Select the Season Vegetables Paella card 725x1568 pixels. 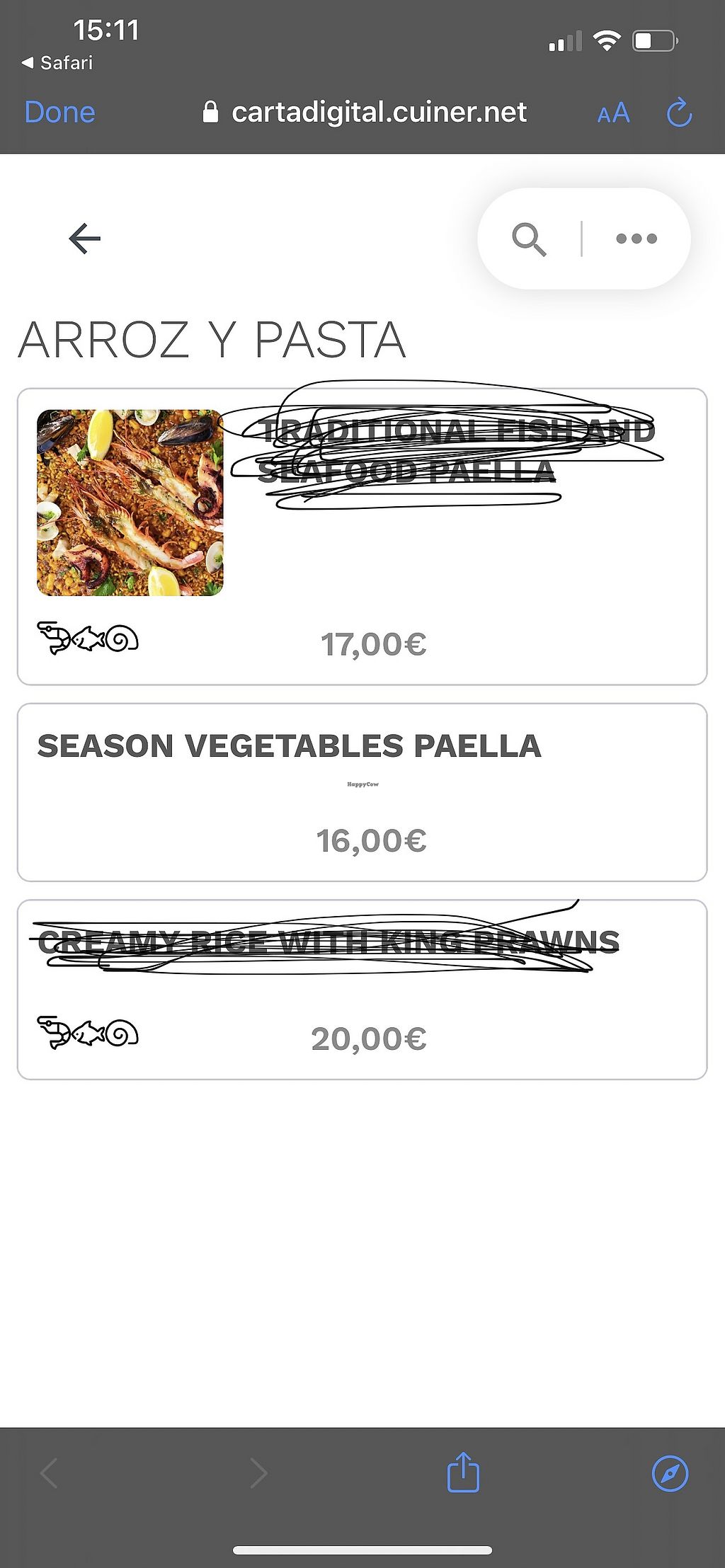[x=362, y=791]
